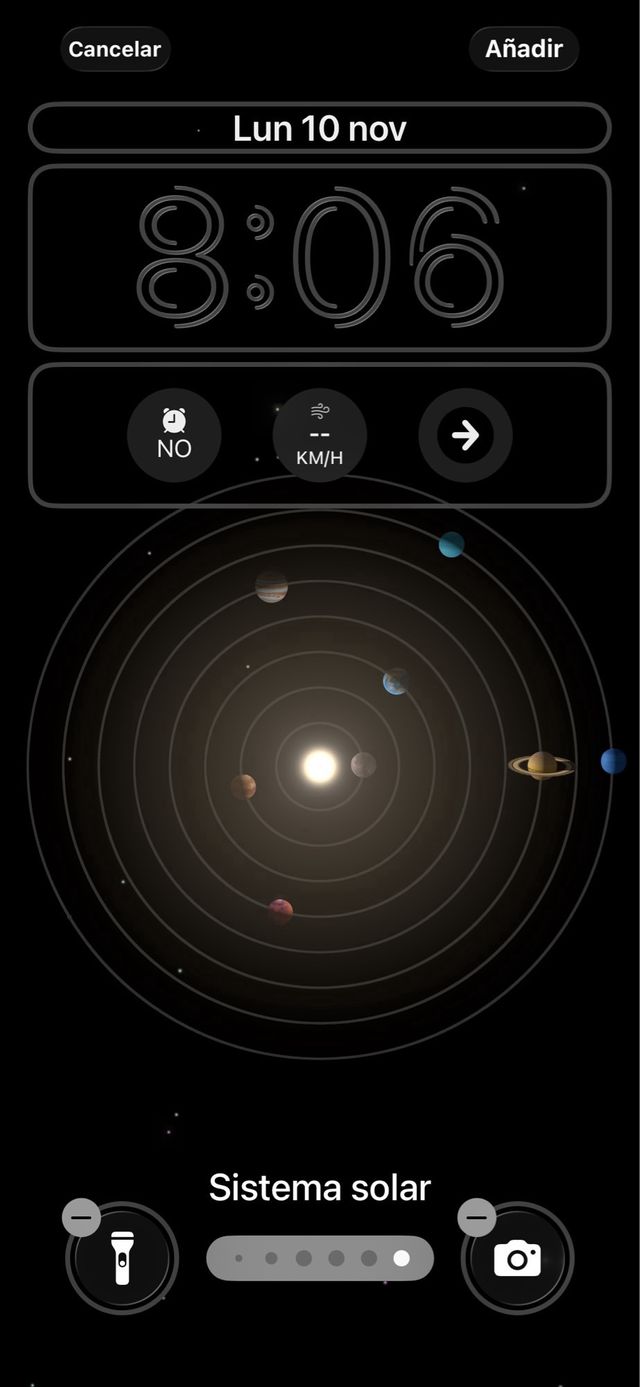The height and width of the screenshot is (1387, 640).
Task: Tap Cancelar to discard the wallpaper
Action: click(x=115, y=49)
